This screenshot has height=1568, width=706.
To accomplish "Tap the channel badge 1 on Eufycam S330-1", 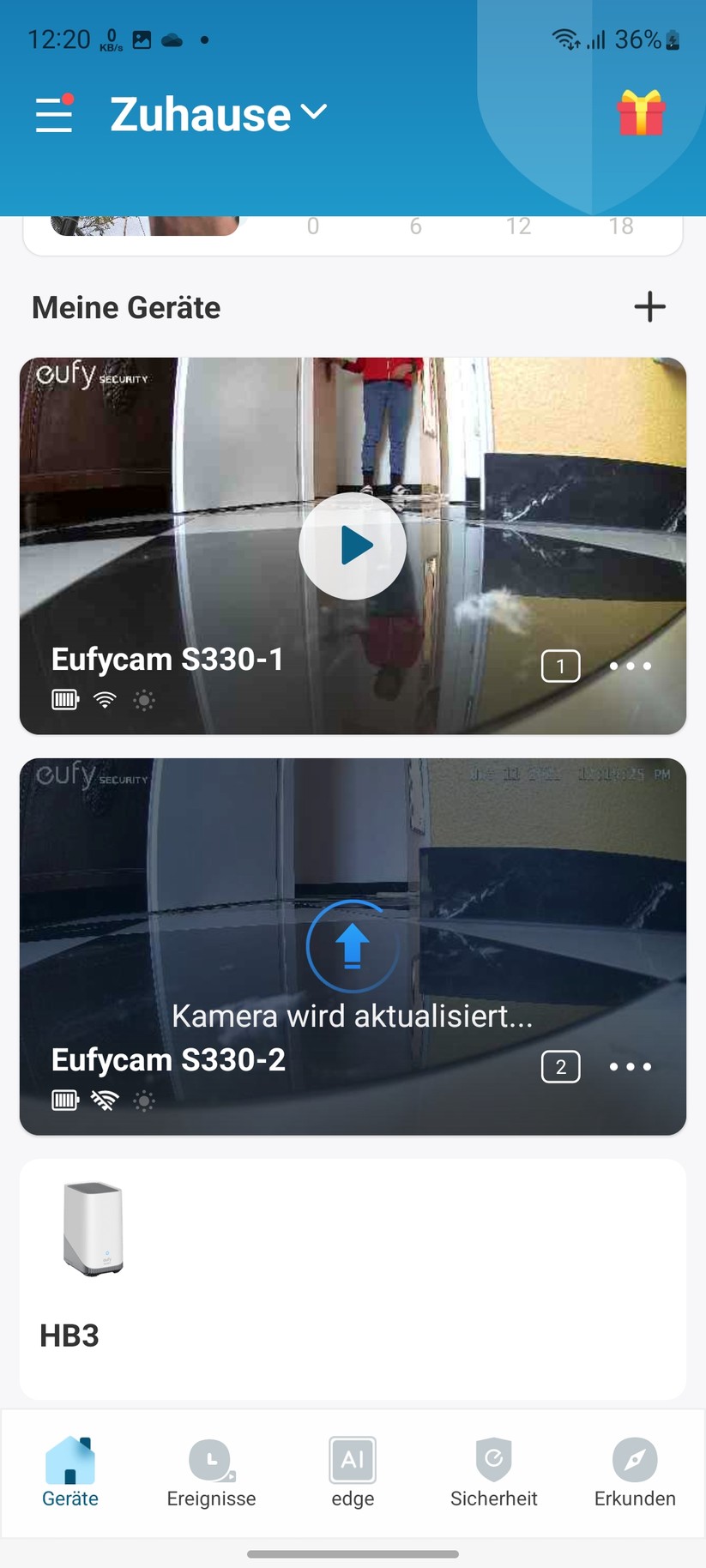I will coord(560,666).
